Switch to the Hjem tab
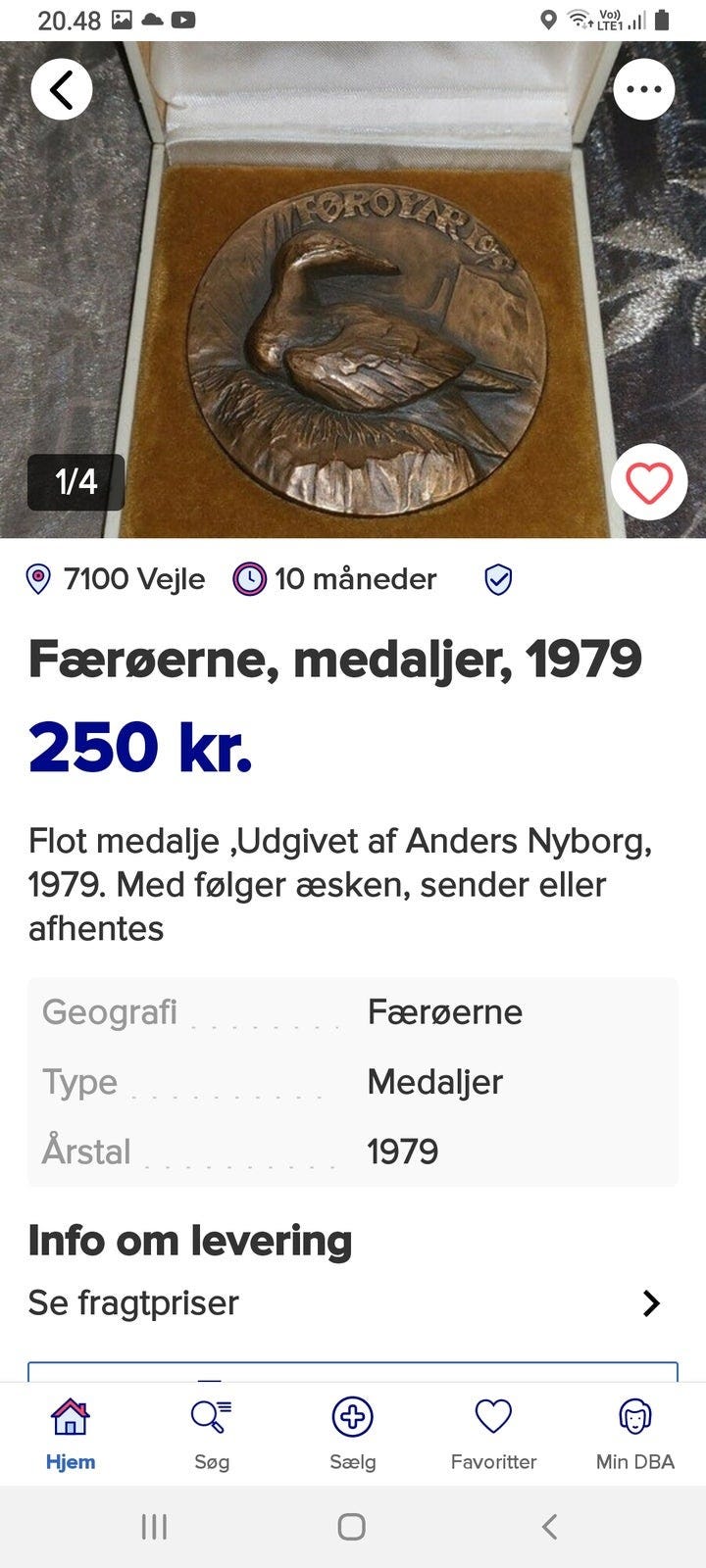Screen dimensions: 706x1568 (x=71, y=1434)
